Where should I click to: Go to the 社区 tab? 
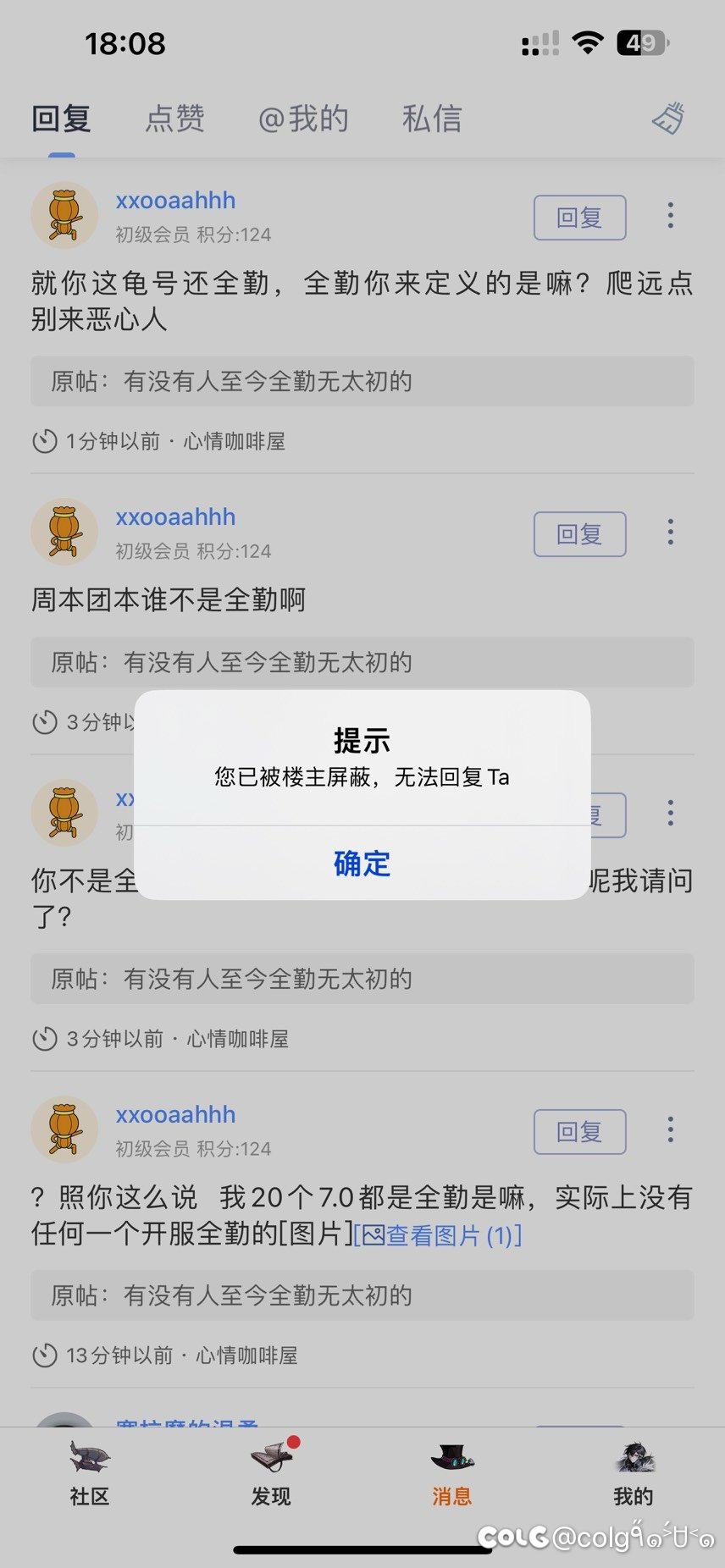pos(90,1473)
